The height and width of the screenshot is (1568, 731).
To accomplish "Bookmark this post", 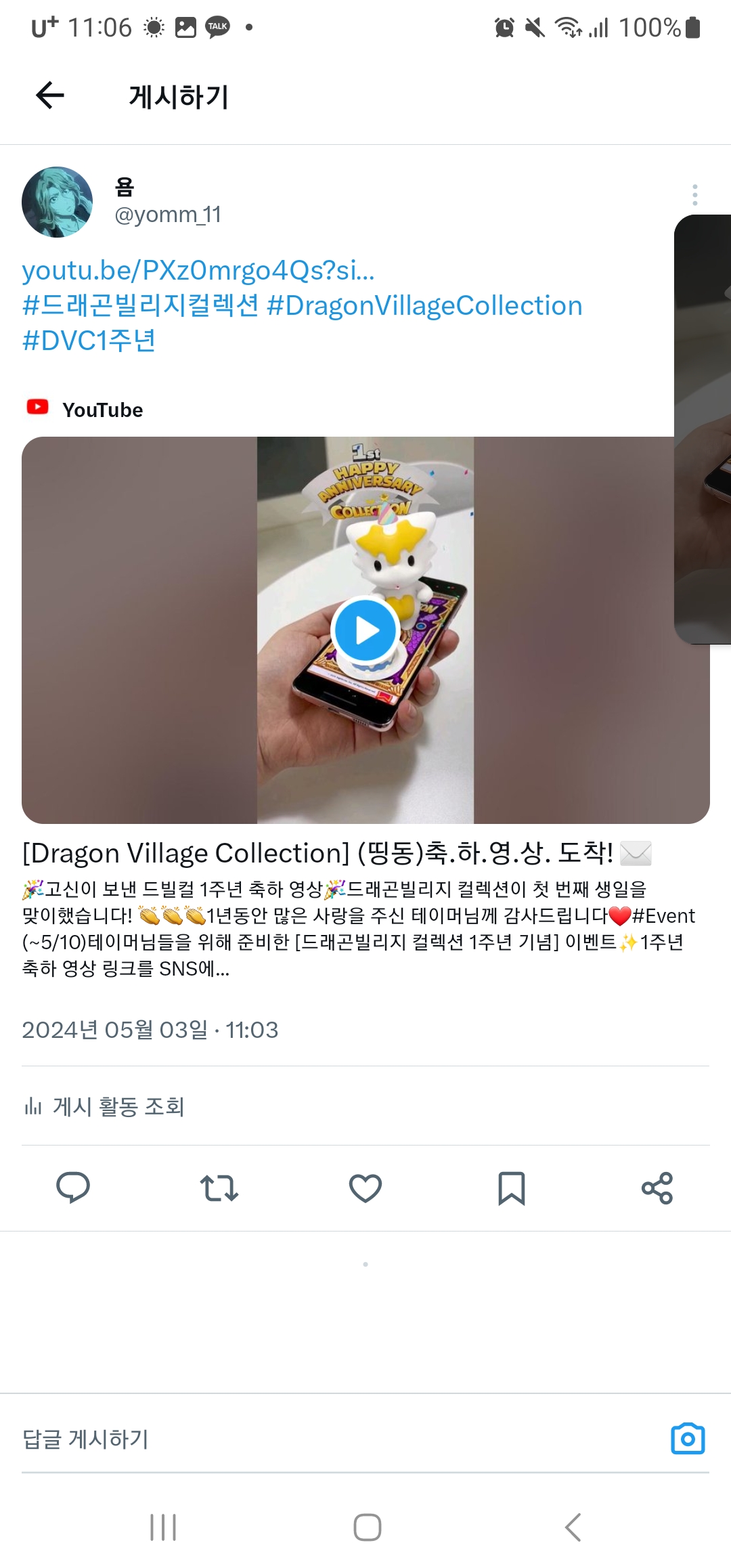I will tap(512, 1188).
